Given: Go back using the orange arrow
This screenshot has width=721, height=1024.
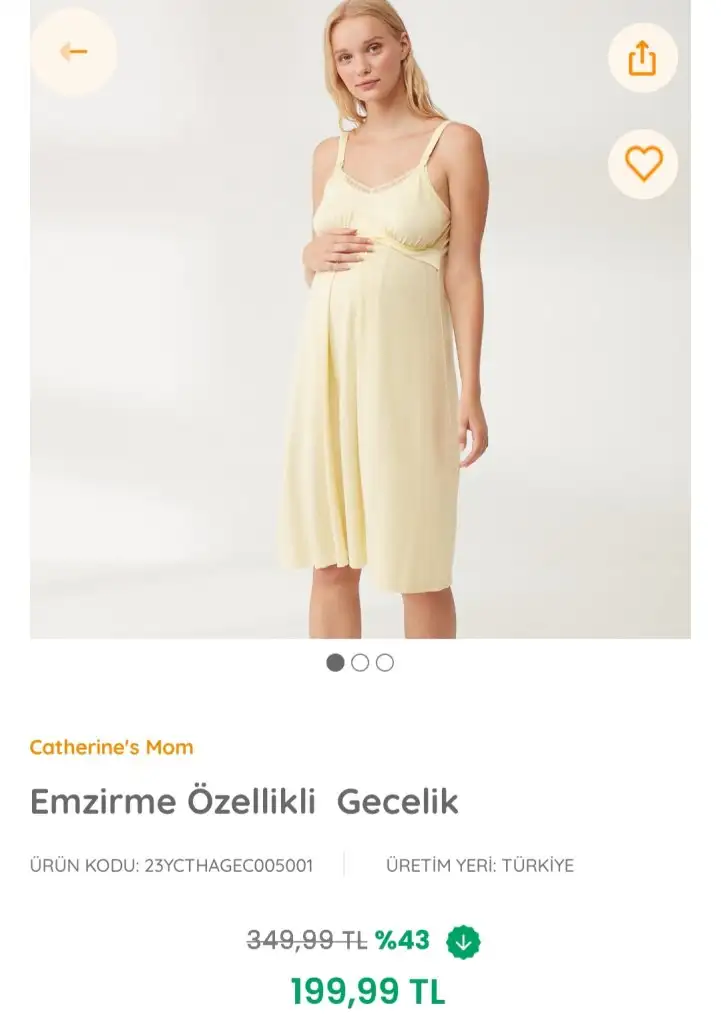Looking at the screenshot, I should point(73,52).
